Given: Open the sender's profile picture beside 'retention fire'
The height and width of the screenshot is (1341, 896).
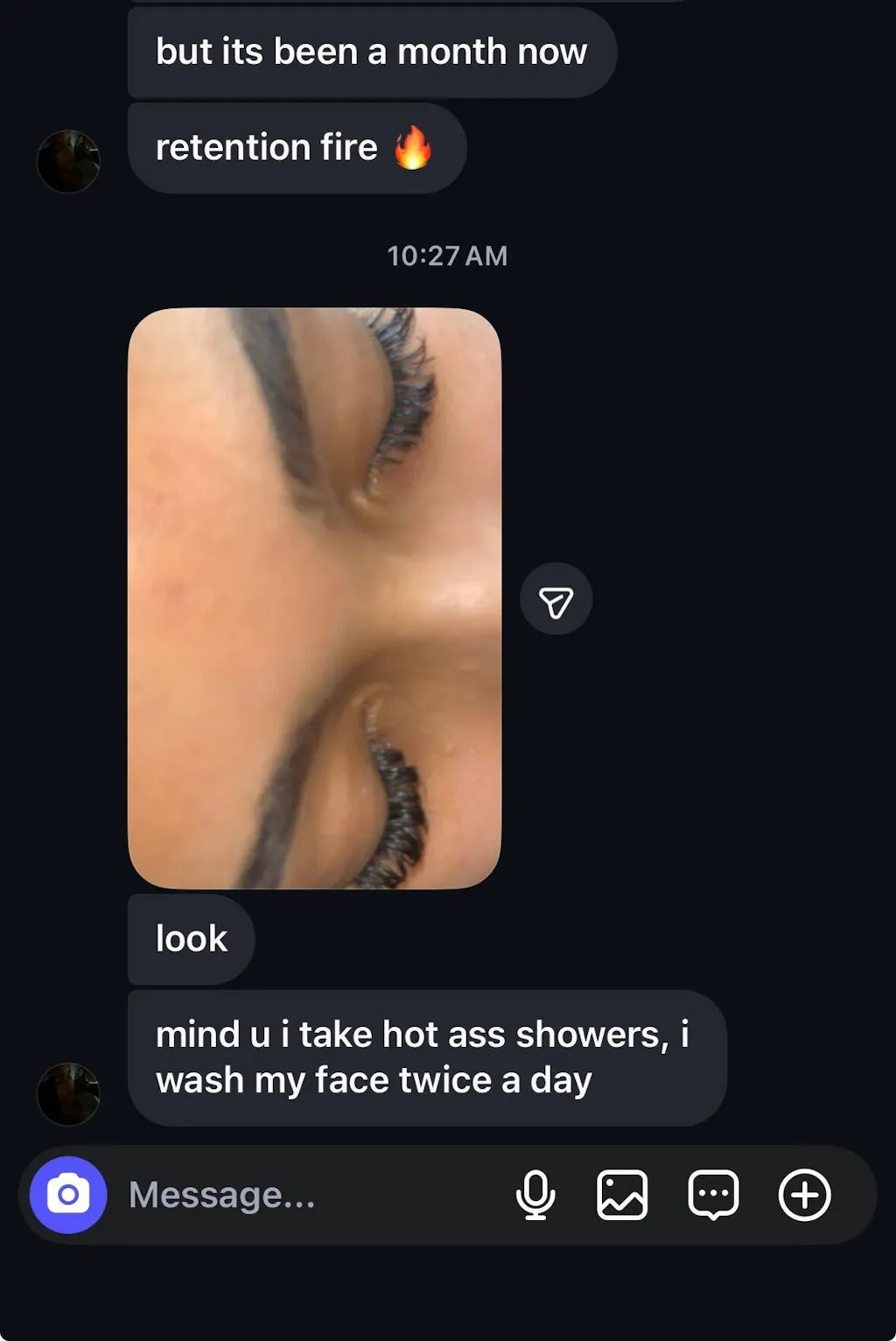Looking at the screenshot, I should [68, 162].
